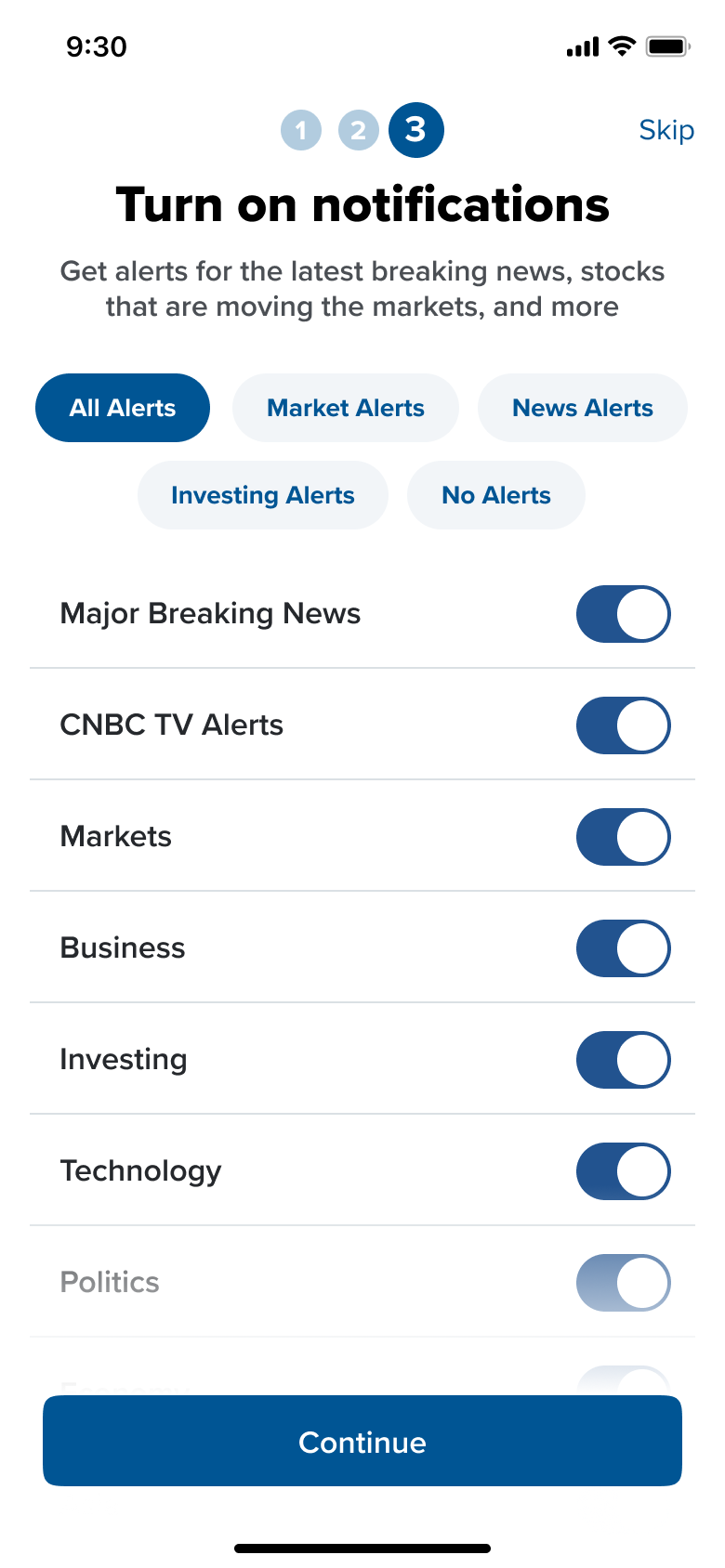This screenshot has width=725, height=1568.
Task: Select the All Alerts chip
Action: pyautogui.click(x=123, y=408)
